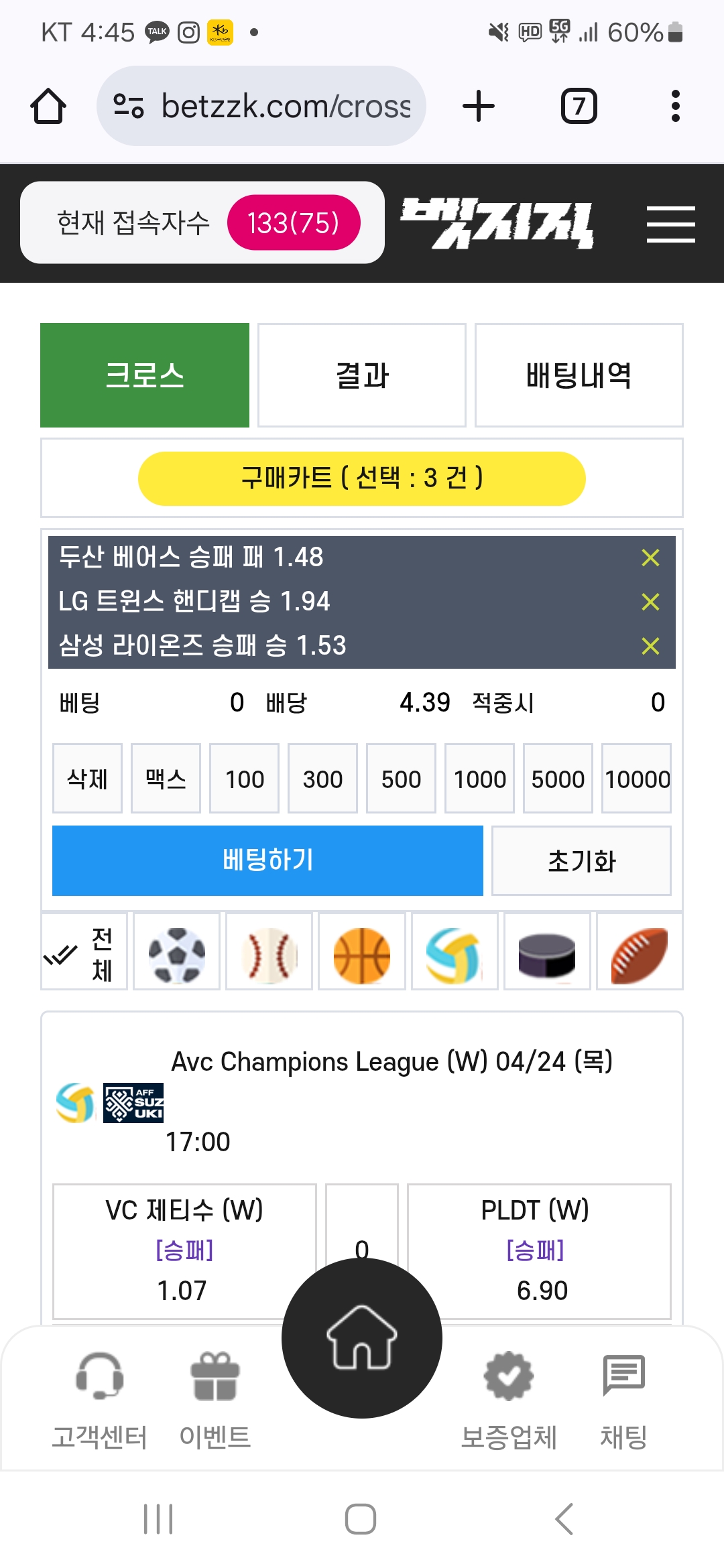This screenshot has width=724, height=1568.
Task: Select the 1000 bet amount
Action: pyautogui.click(x=479, y=779)
